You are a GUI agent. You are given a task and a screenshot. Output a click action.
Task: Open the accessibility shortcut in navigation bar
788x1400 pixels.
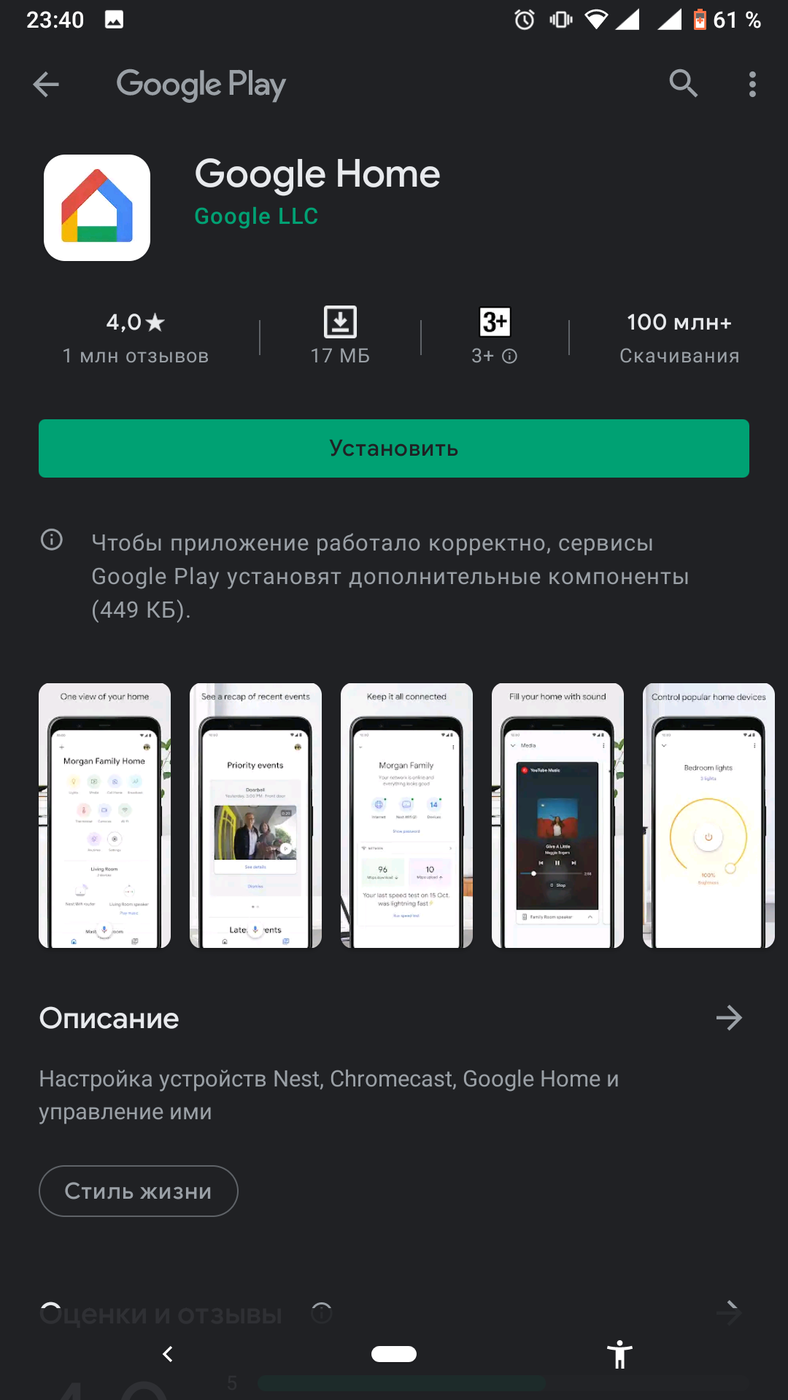620,1354
